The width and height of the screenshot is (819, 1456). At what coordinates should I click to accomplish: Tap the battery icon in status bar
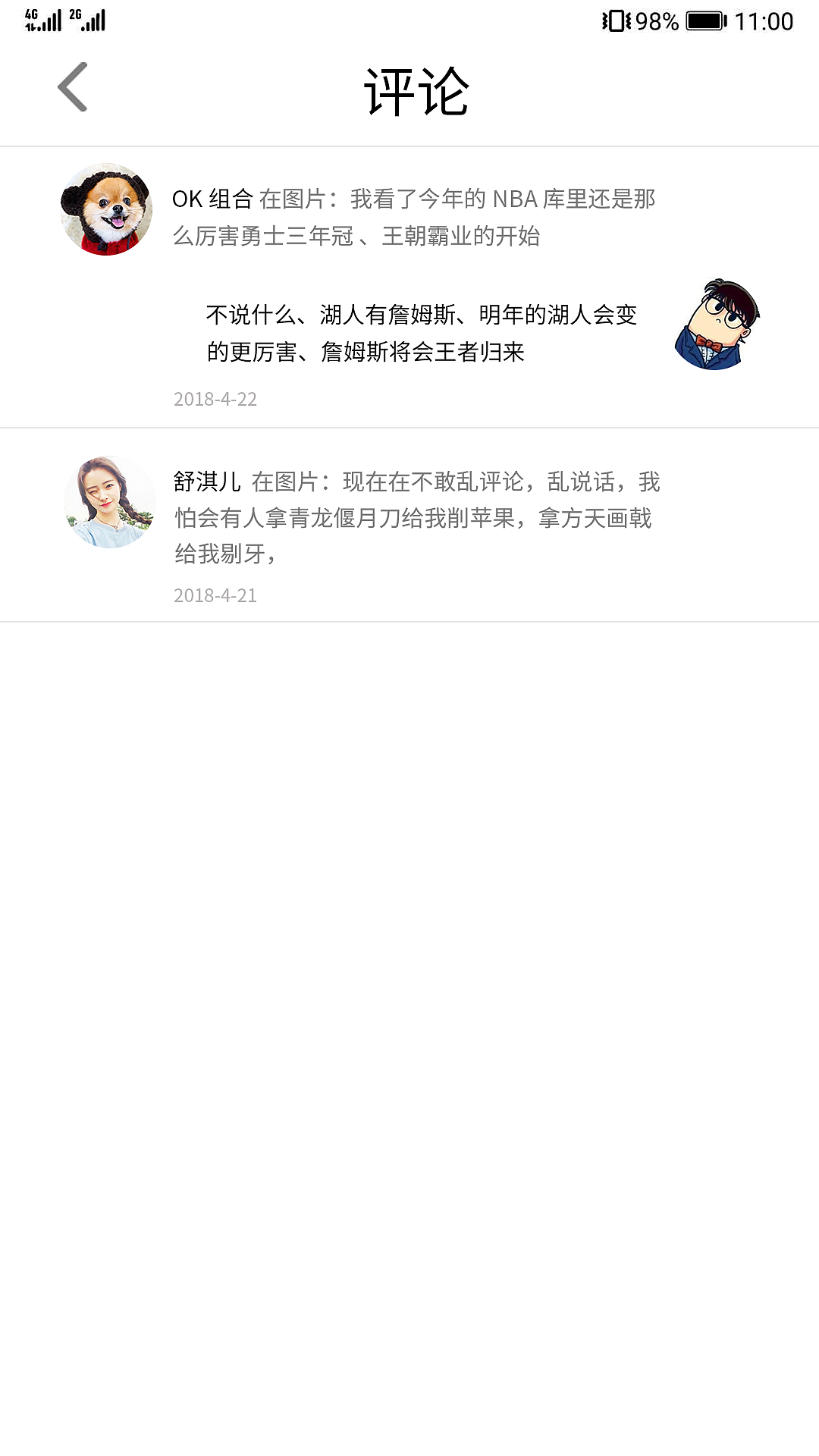pos(708,21)
